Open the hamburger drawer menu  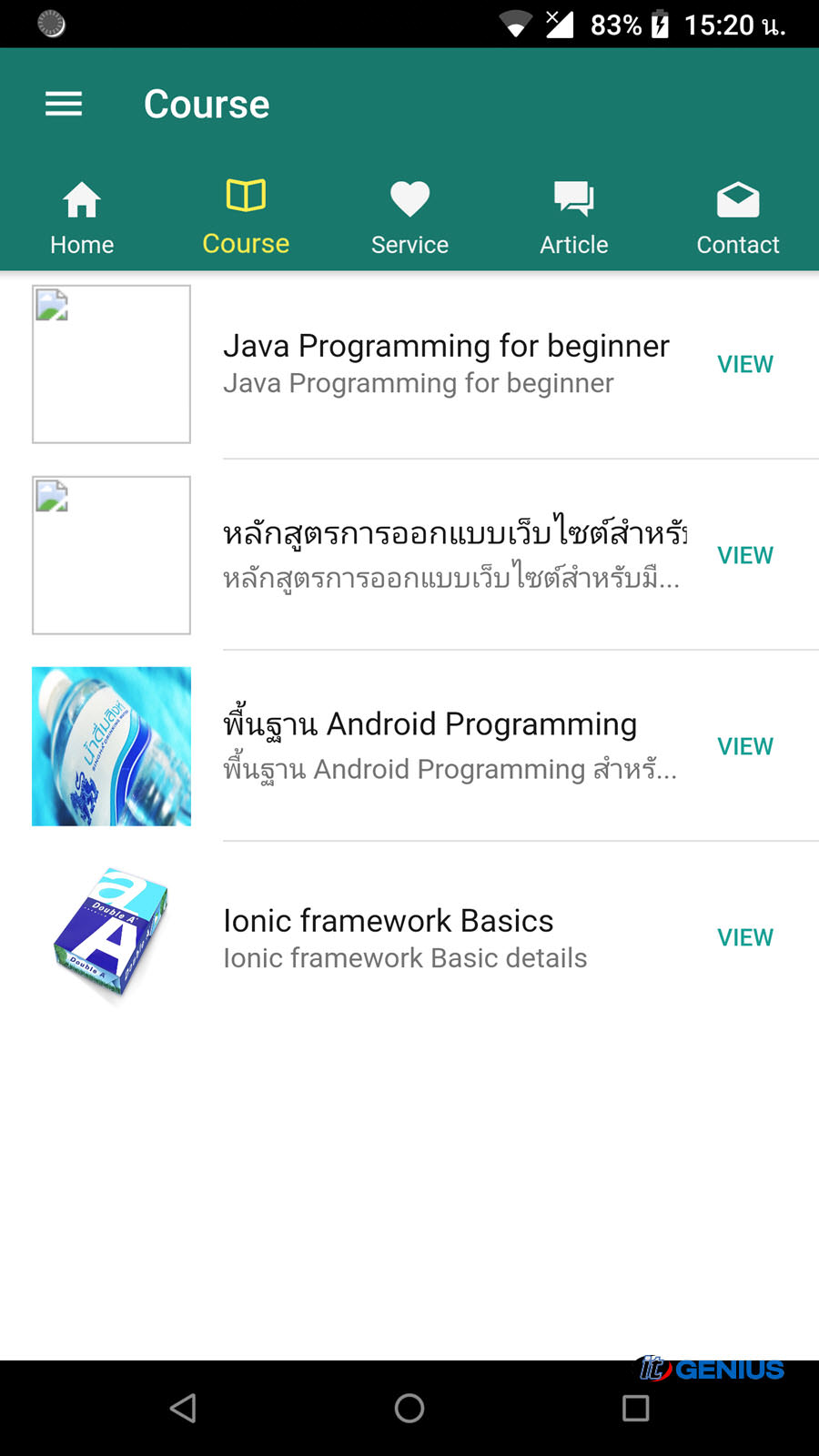pyautogui.click(x=64, y=104)
